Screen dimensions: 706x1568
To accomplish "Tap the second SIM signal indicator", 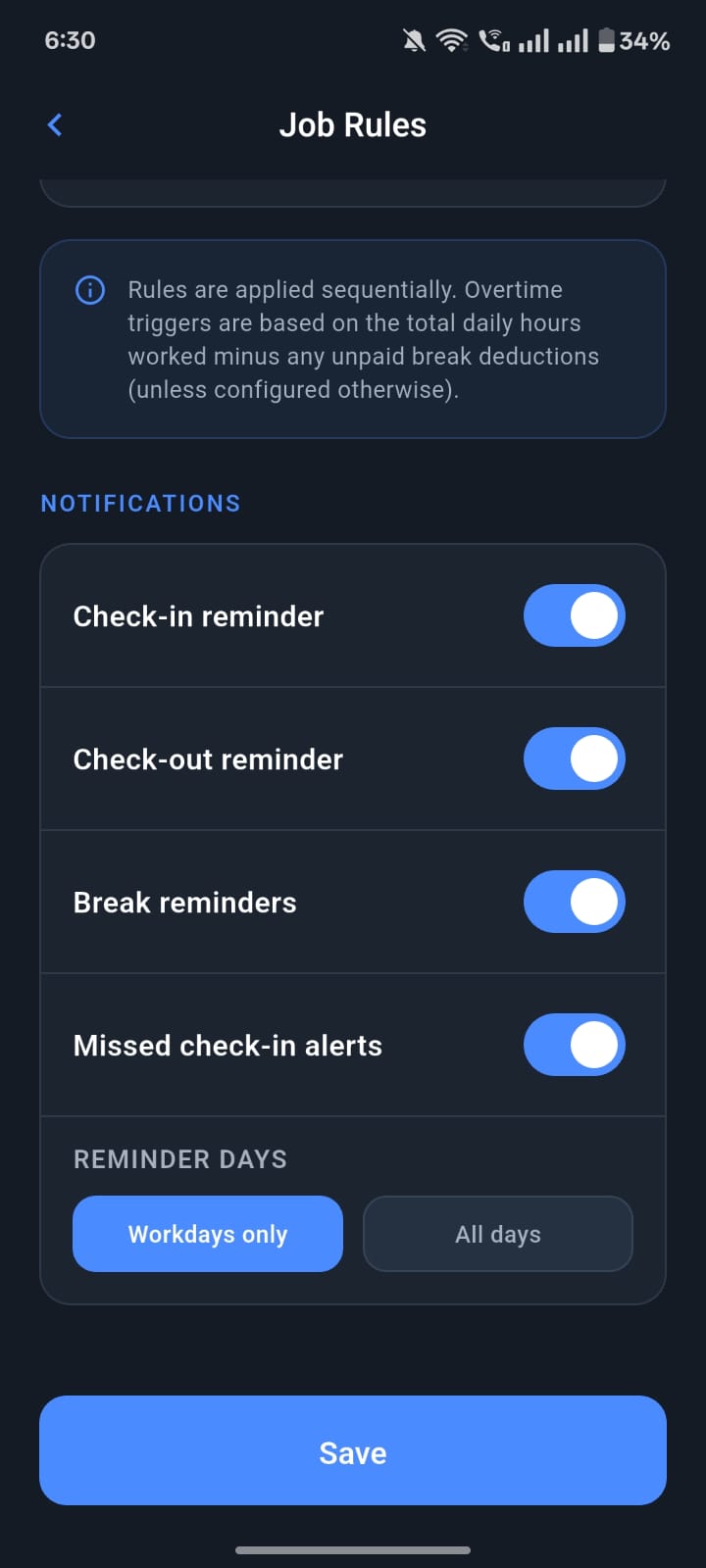I will click(x=573, y=41).
